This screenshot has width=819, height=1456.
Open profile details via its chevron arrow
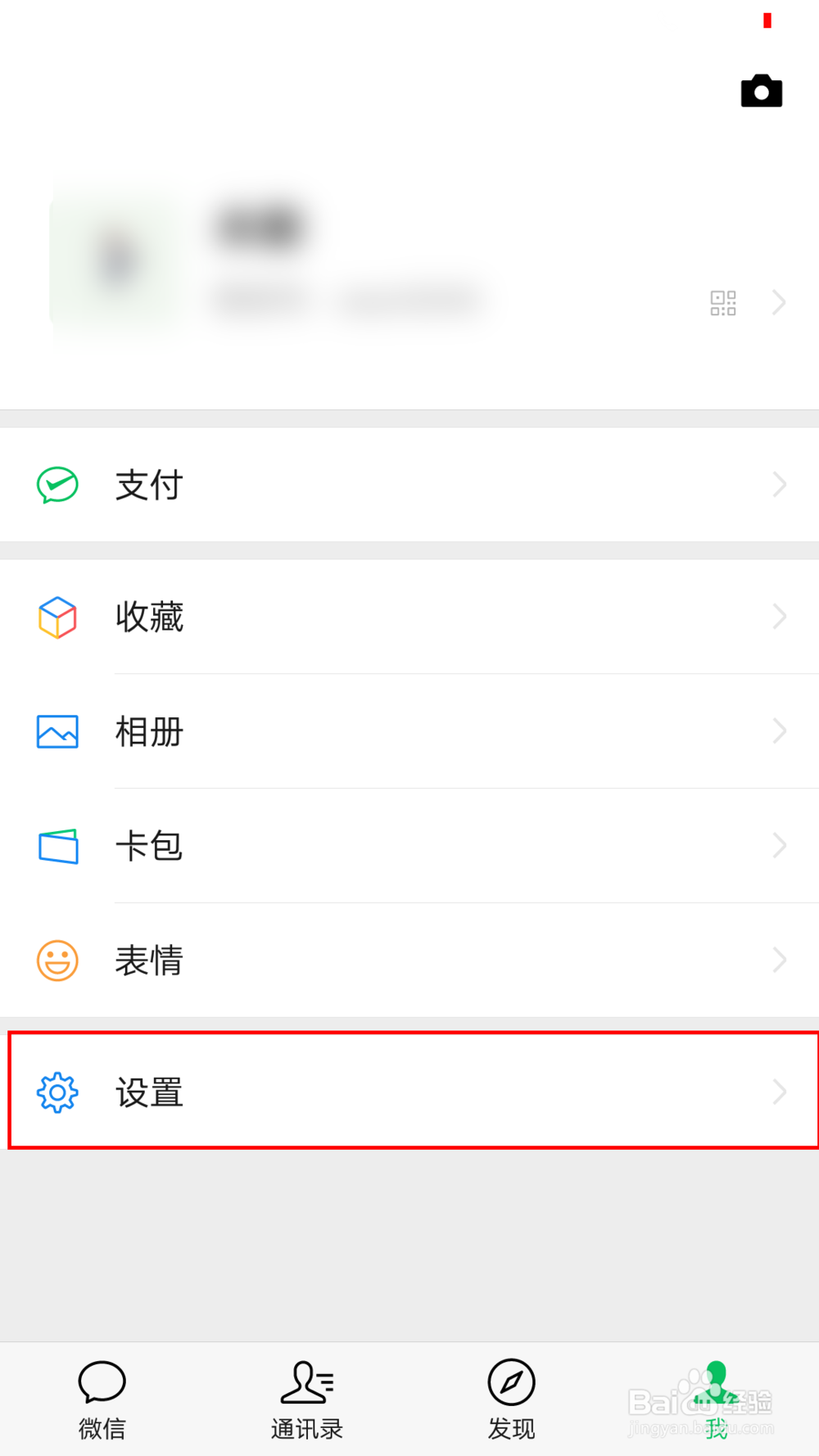pos(778,302)
